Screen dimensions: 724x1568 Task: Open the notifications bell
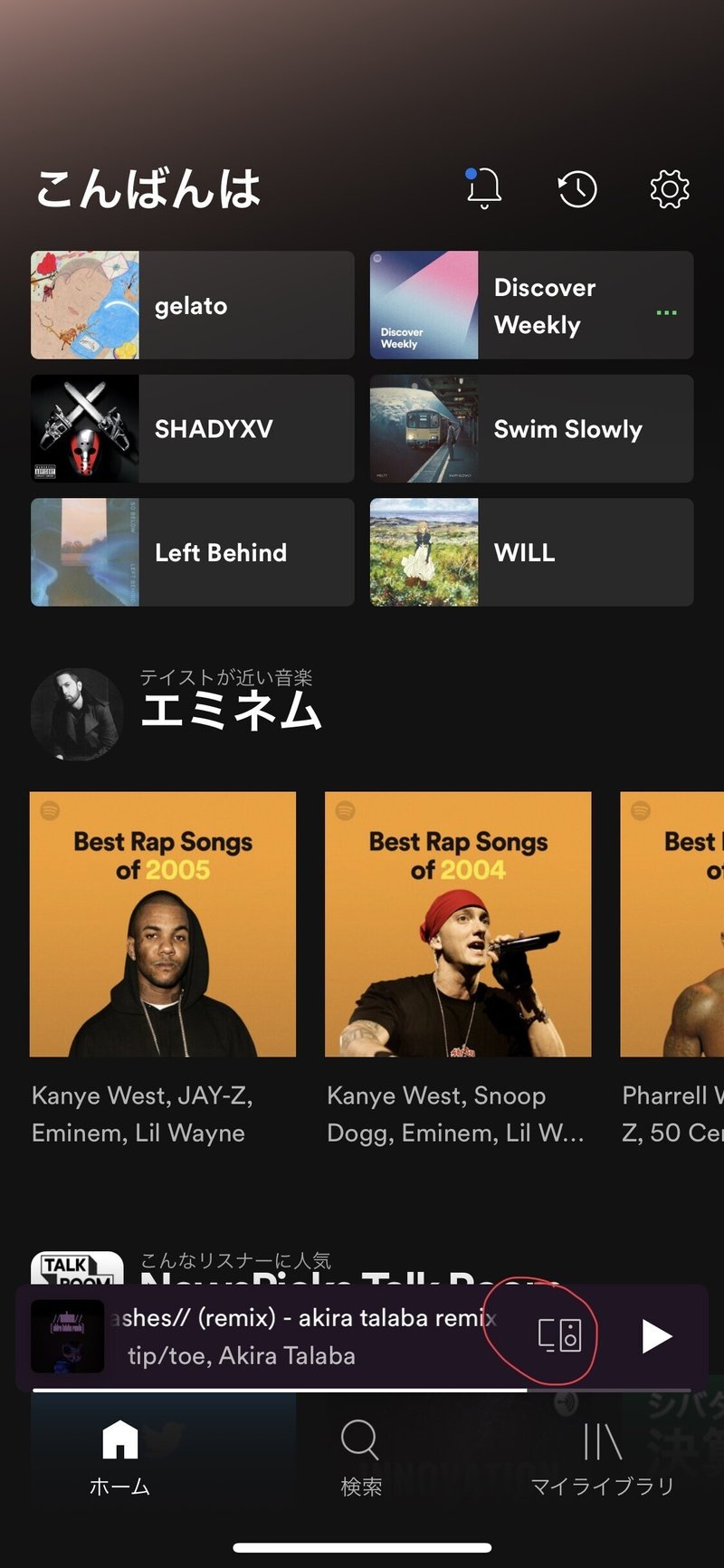[484, 188]
